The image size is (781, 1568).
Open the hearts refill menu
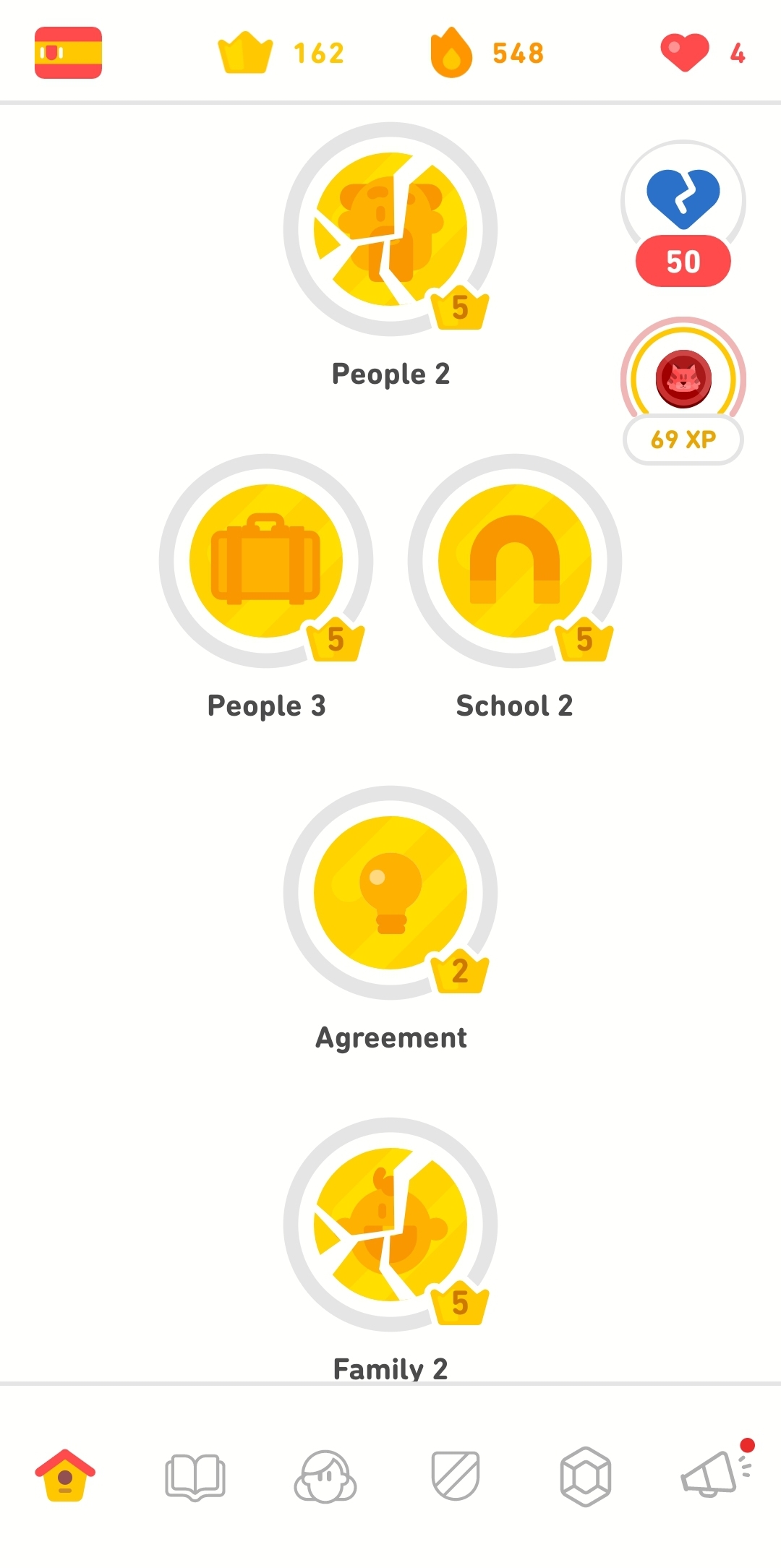702,53
